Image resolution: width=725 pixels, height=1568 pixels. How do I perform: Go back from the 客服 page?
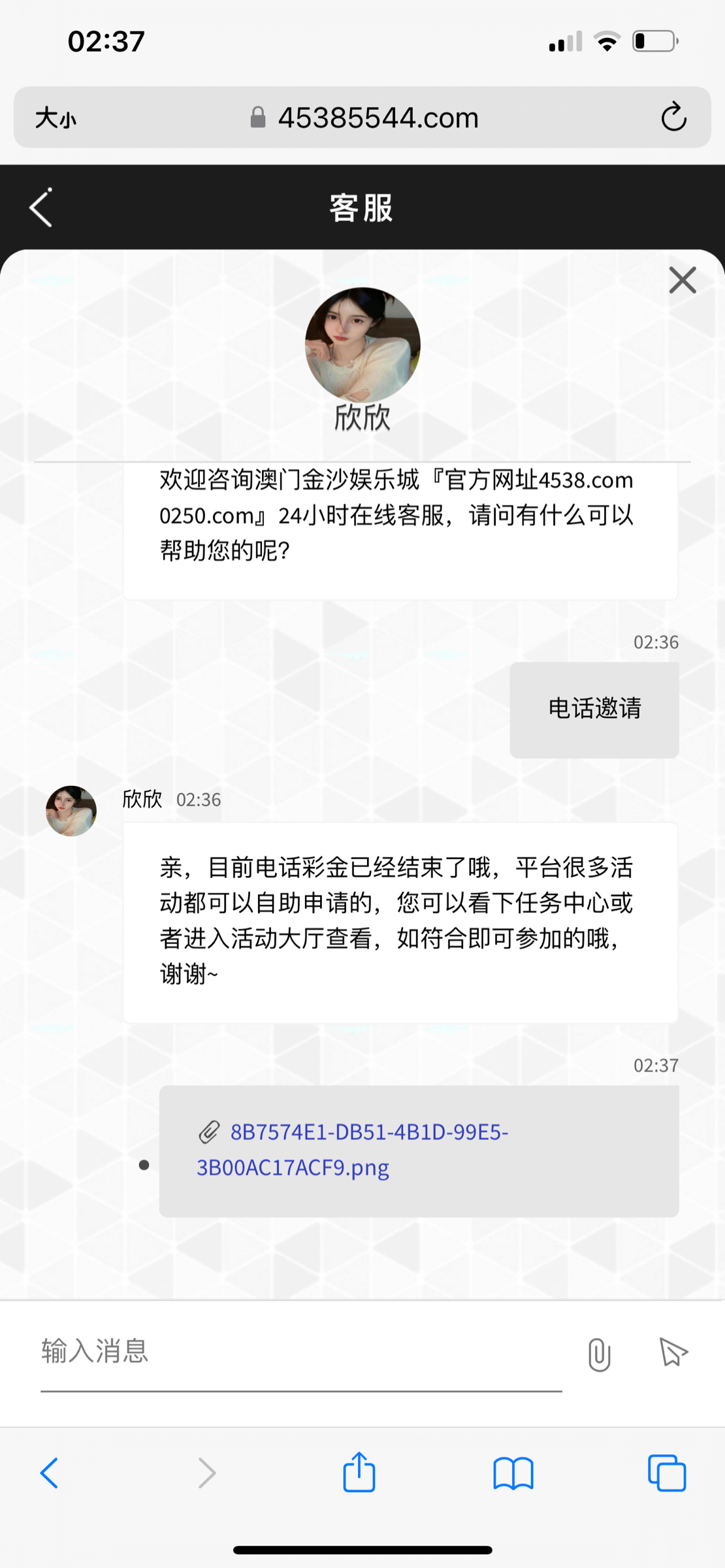[40, 208]
